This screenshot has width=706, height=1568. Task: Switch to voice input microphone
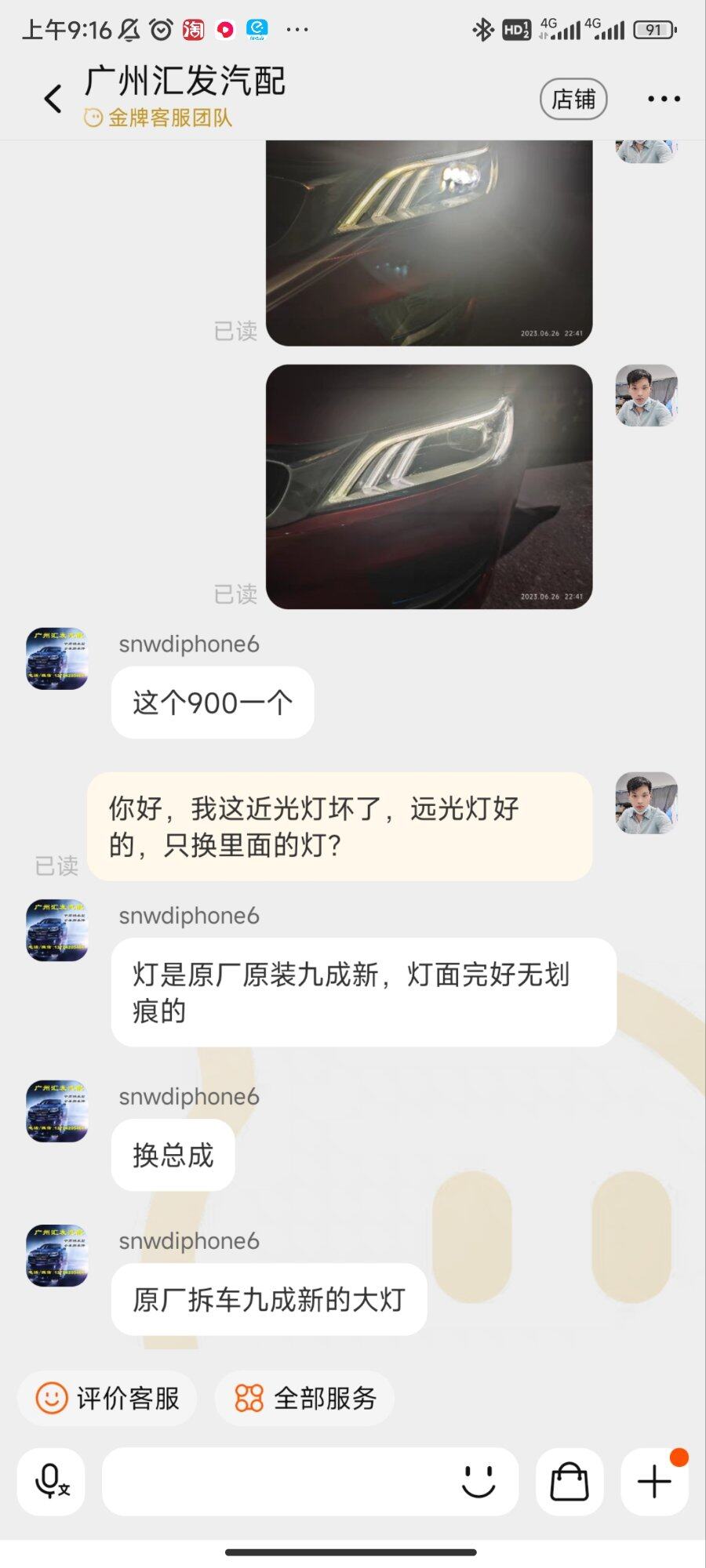click(52, 1481)
